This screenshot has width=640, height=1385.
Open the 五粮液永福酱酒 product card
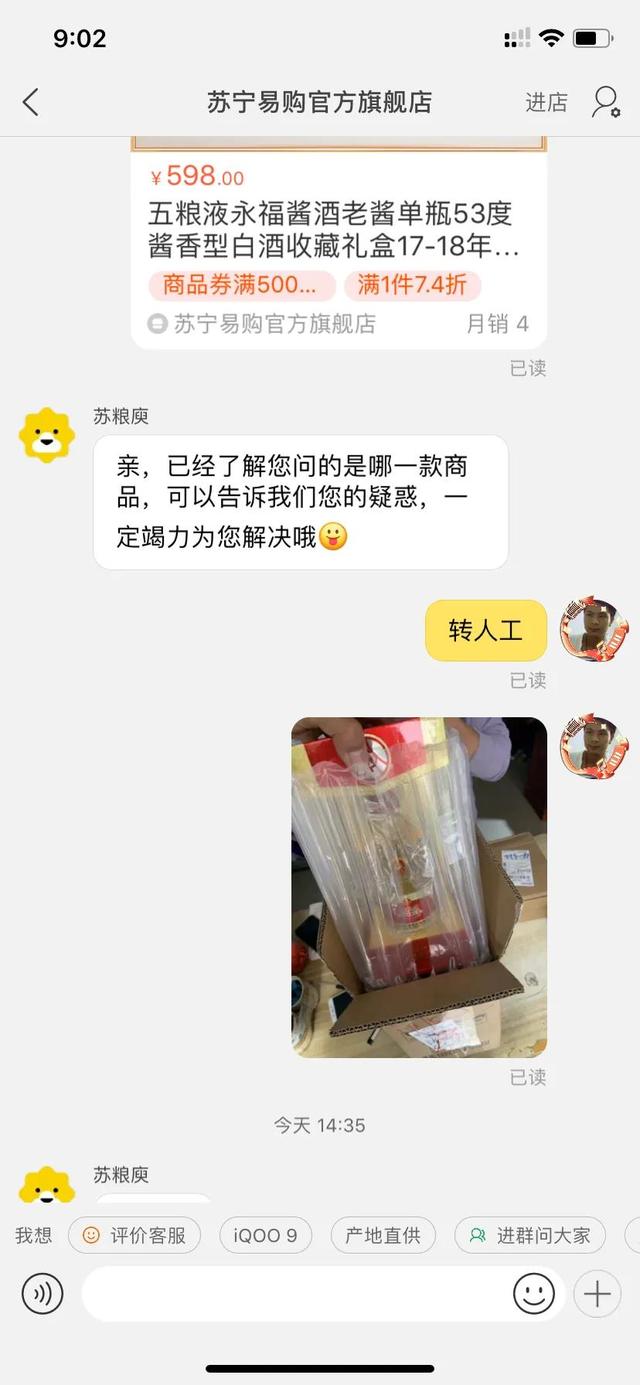[339, 243]
